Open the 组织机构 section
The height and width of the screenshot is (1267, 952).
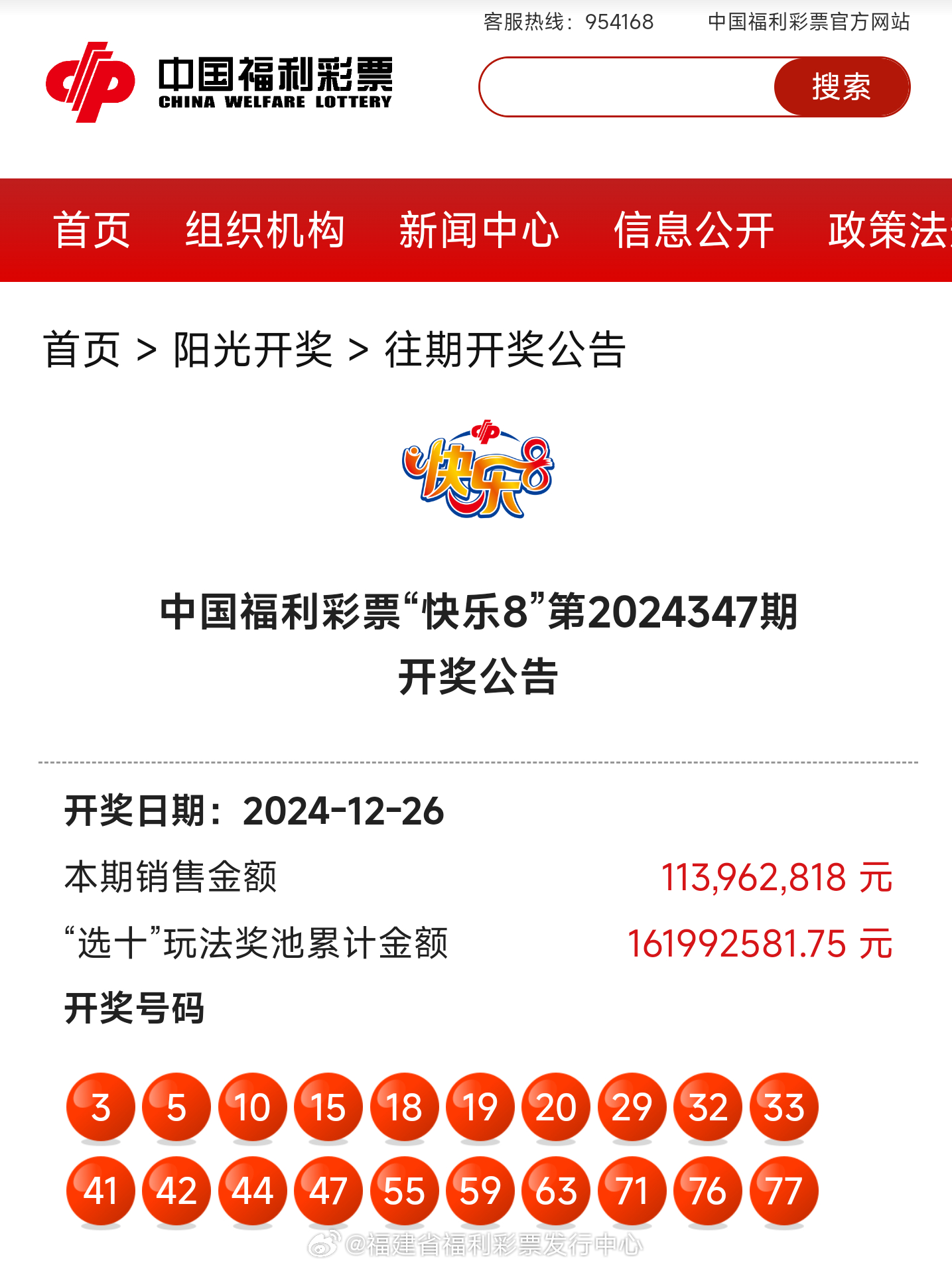[x=265, y=230]
